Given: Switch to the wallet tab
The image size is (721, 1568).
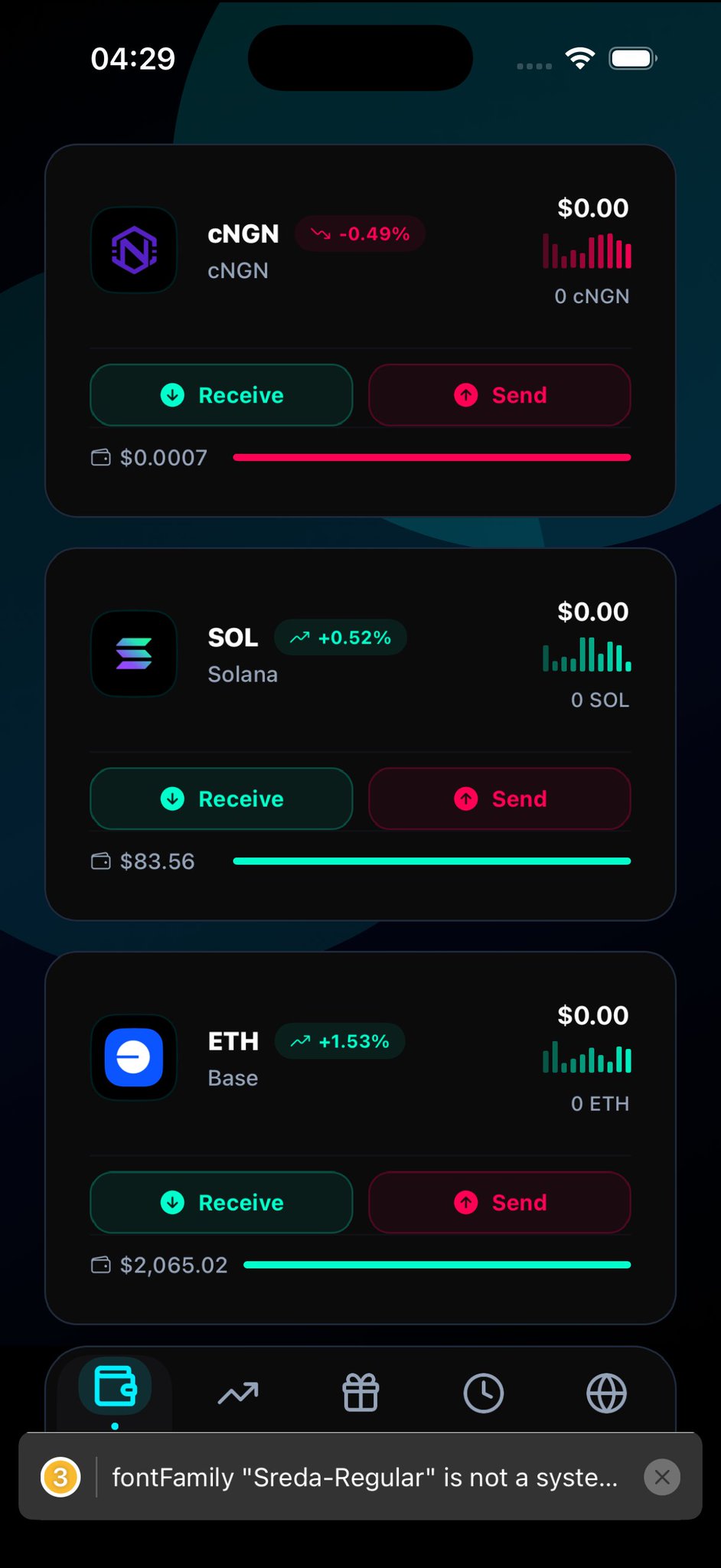Looking at the screenshot, I should click(116, 1388).
